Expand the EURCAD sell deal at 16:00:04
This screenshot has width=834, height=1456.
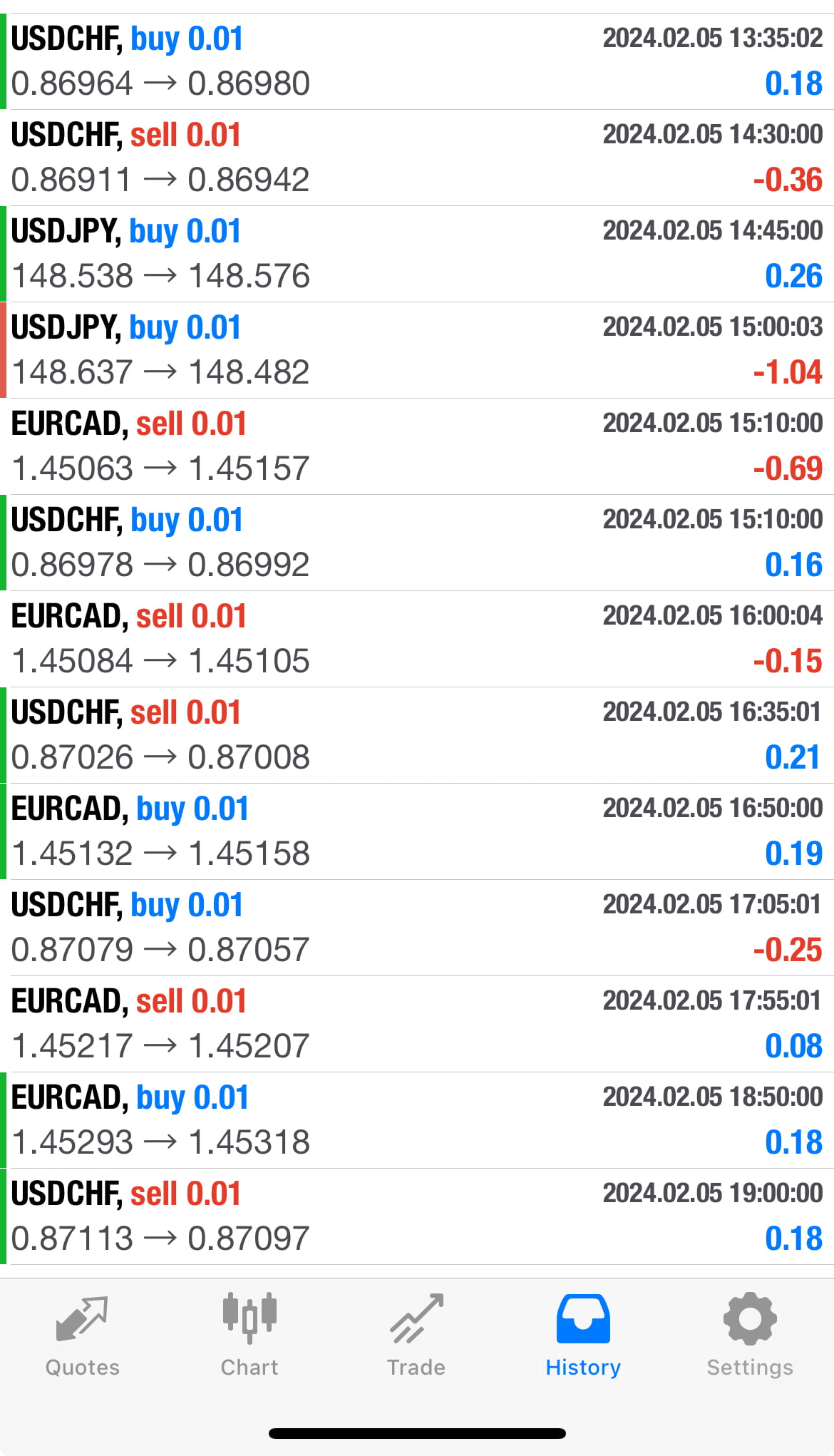(417, 639)
